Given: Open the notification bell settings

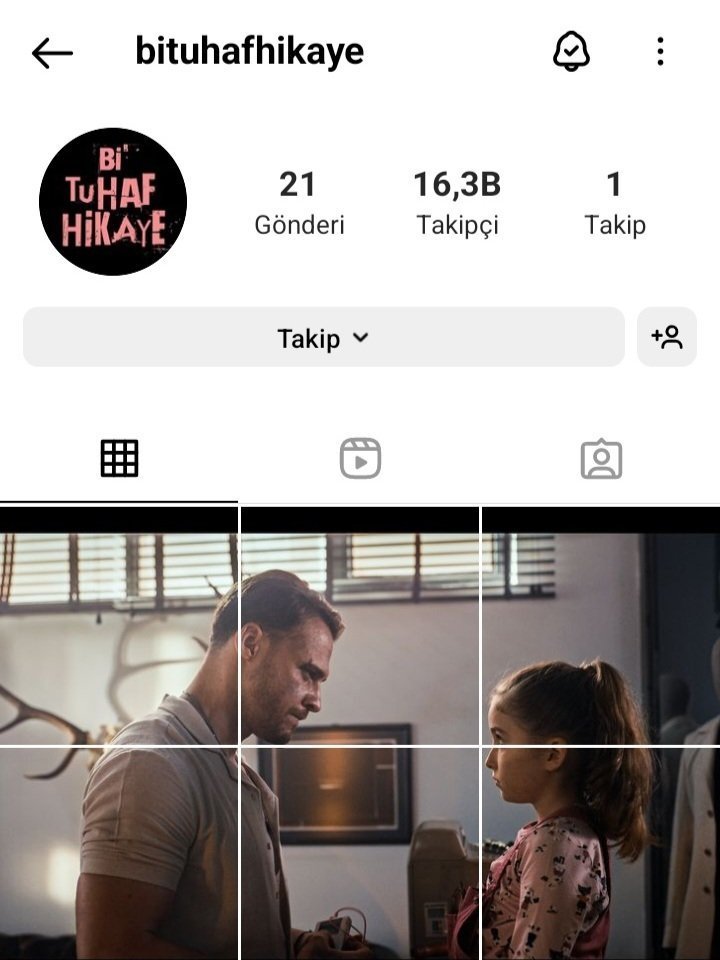Looking at the screenshot, I should (x=572, y=52).
